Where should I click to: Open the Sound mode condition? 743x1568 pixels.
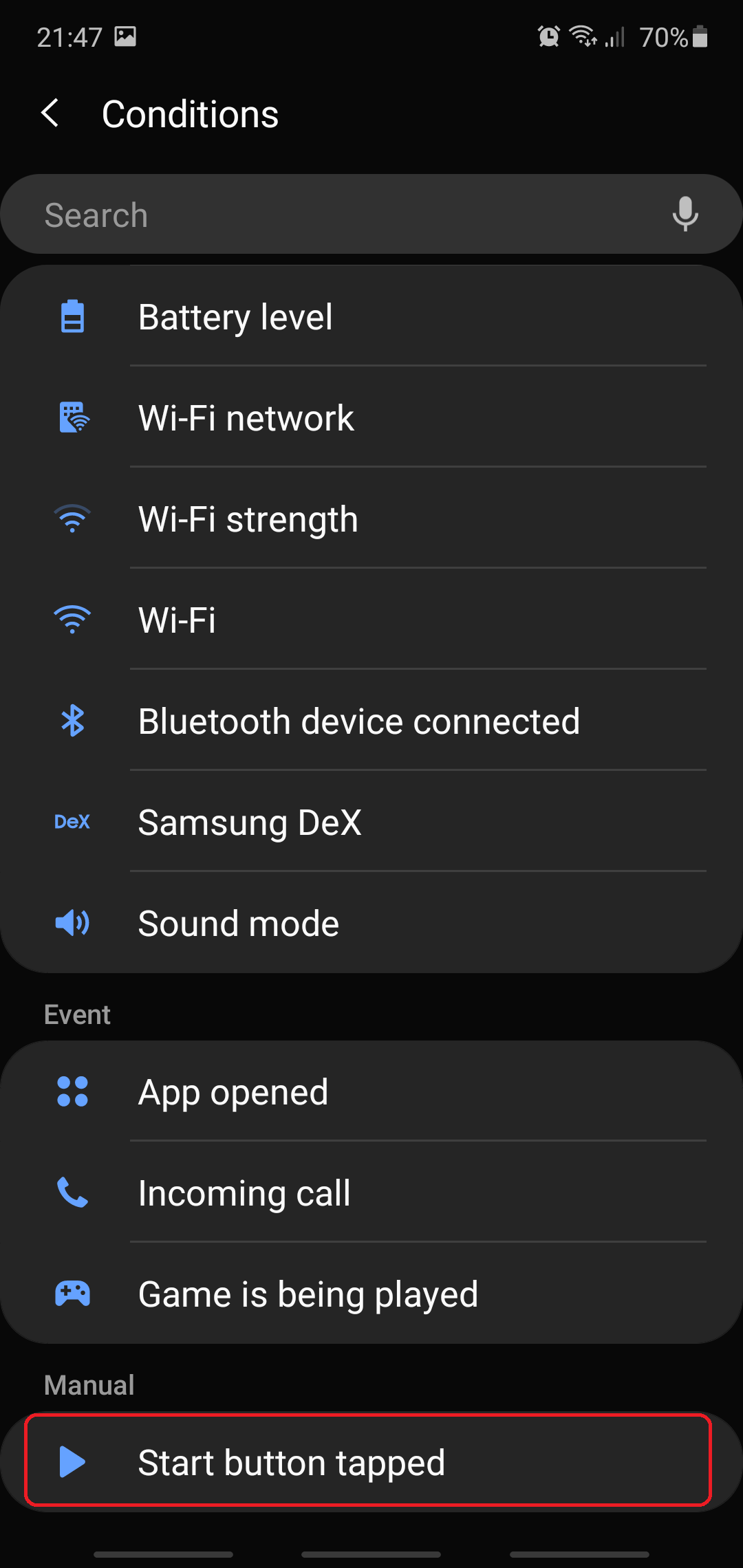[x=371, y=923]
